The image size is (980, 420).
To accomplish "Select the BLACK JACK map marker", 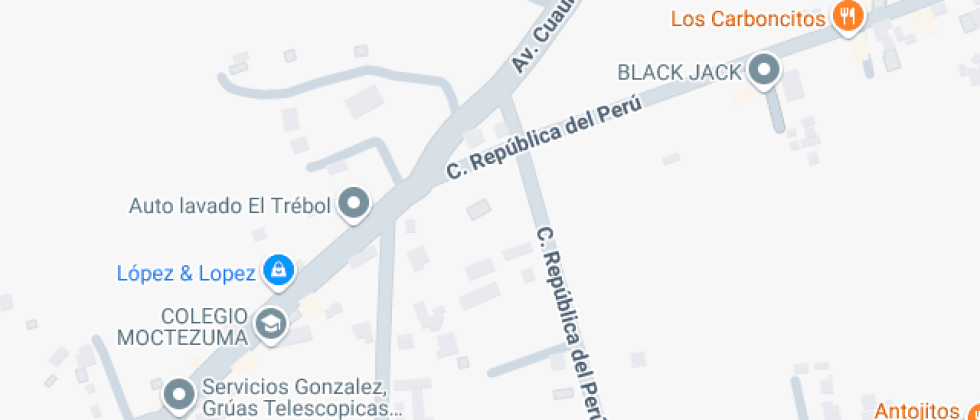I will [765, 71].
